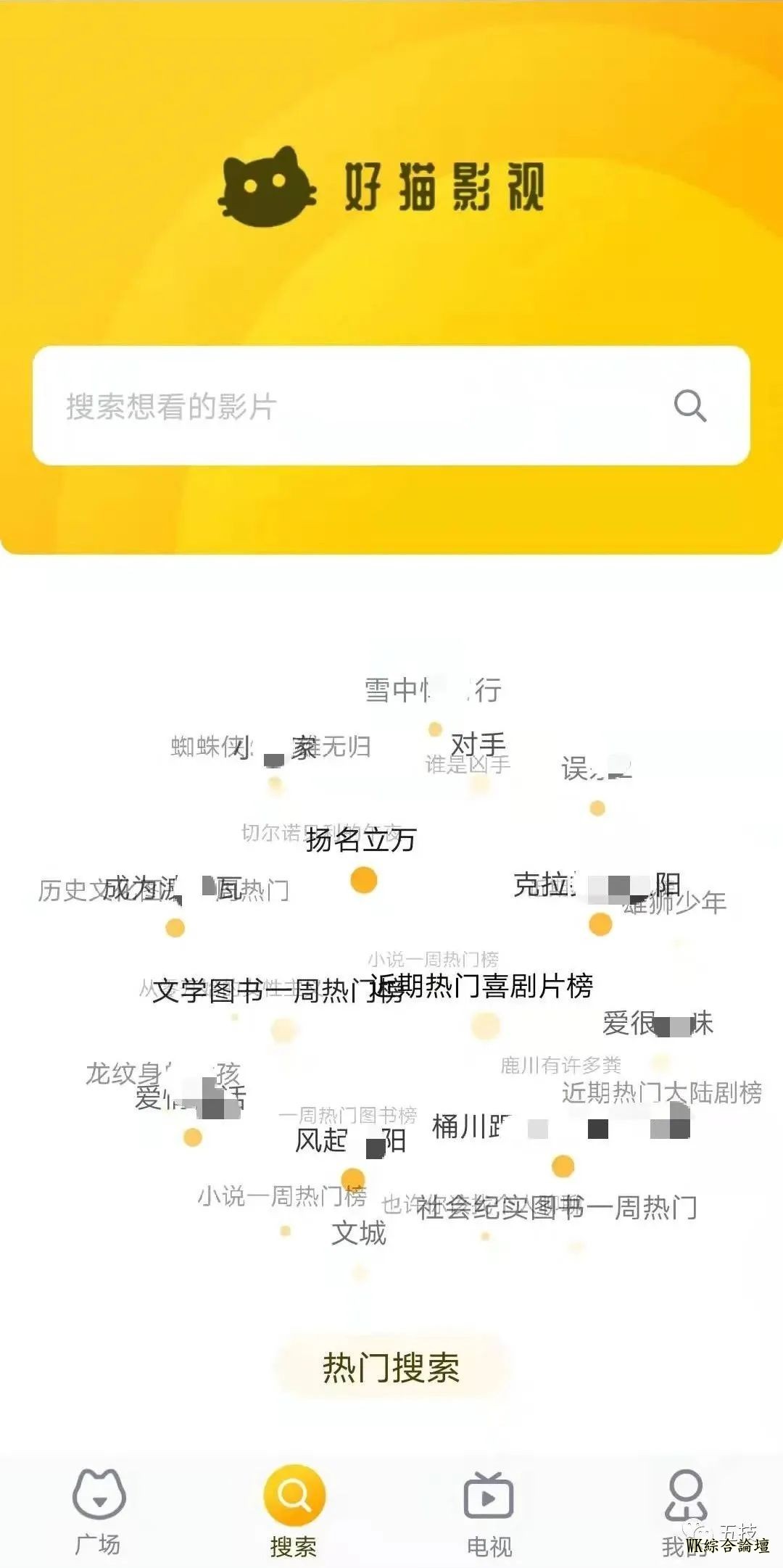Image resolution: width=783 pixels, height=1568 pixels.
Task: Select the 搜索 tab
Action: pyautogui.click(x=294, y=1512)
